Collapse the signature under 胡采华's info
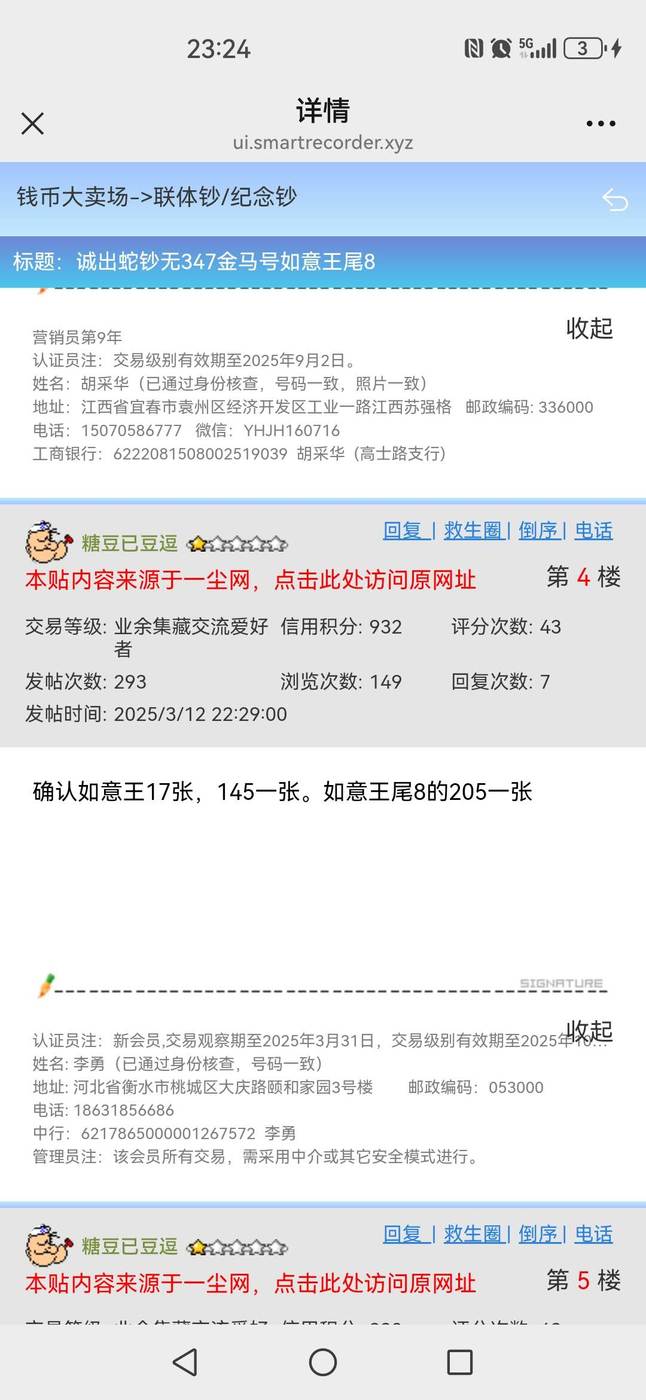Screen dimensions: 646x1400 coord(589,328)
